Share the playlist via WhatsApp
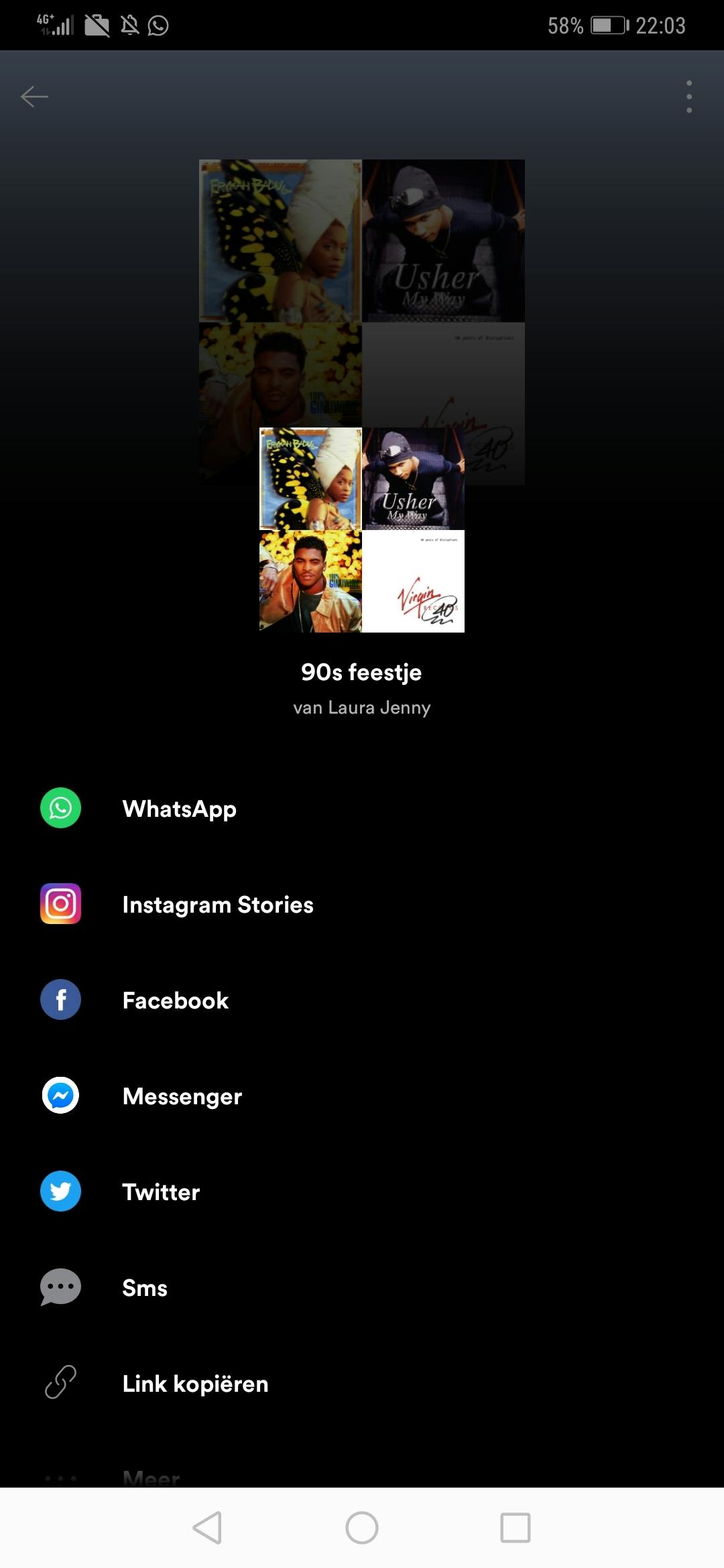The height and width of the screenshot is (1568, 724). (x=179, y=808)
